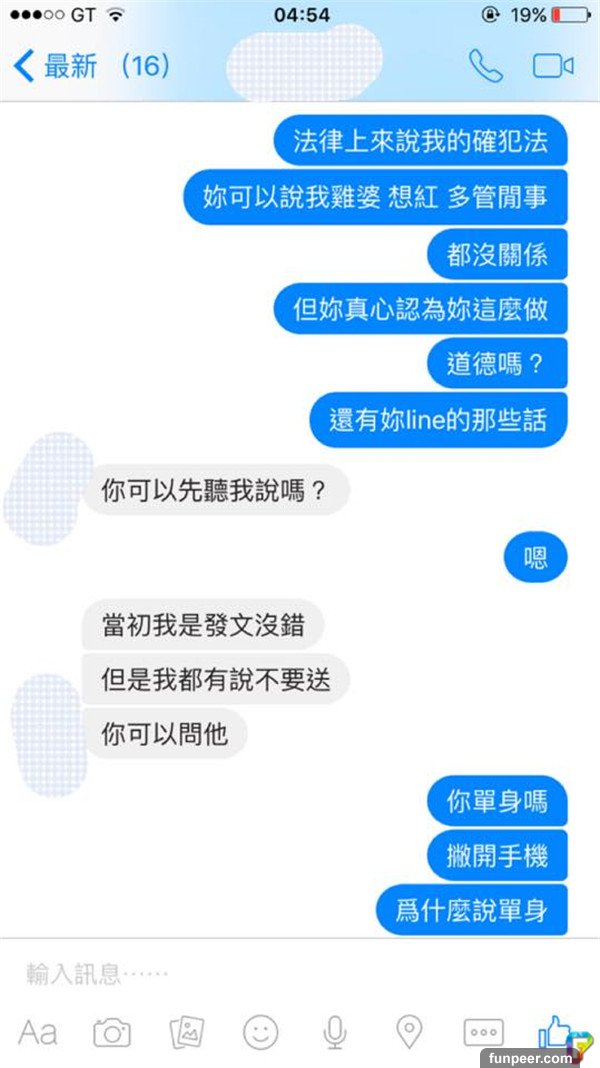Open the chat contact's name header
This screenshot has height=1068, width=600.
303,60
